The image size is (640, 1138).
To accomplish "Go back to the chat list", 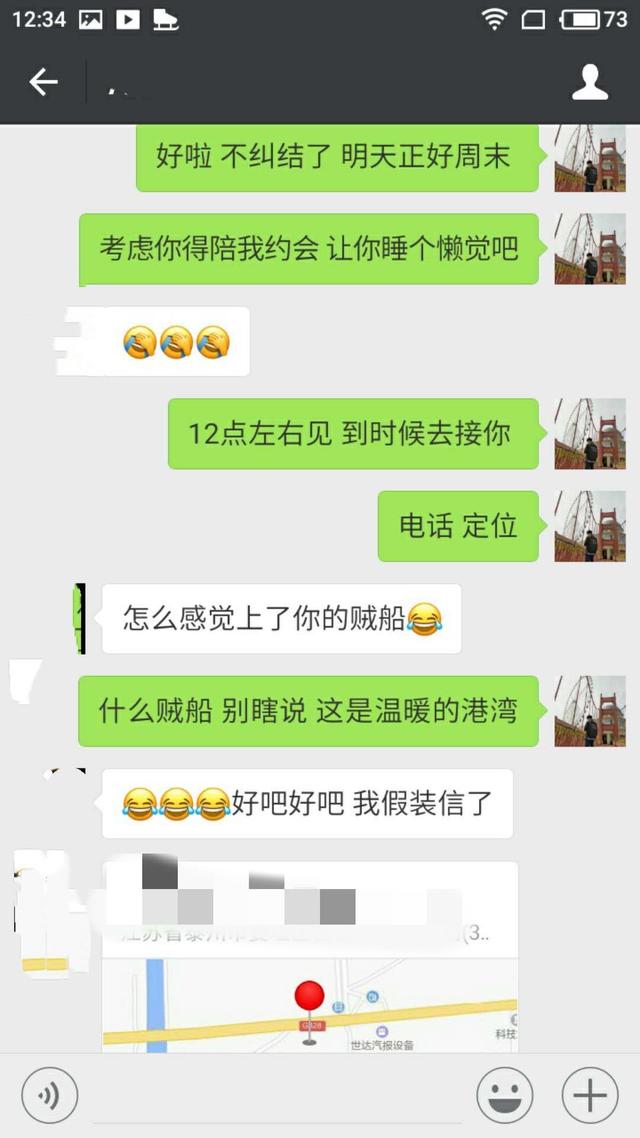I will point(43,83).
